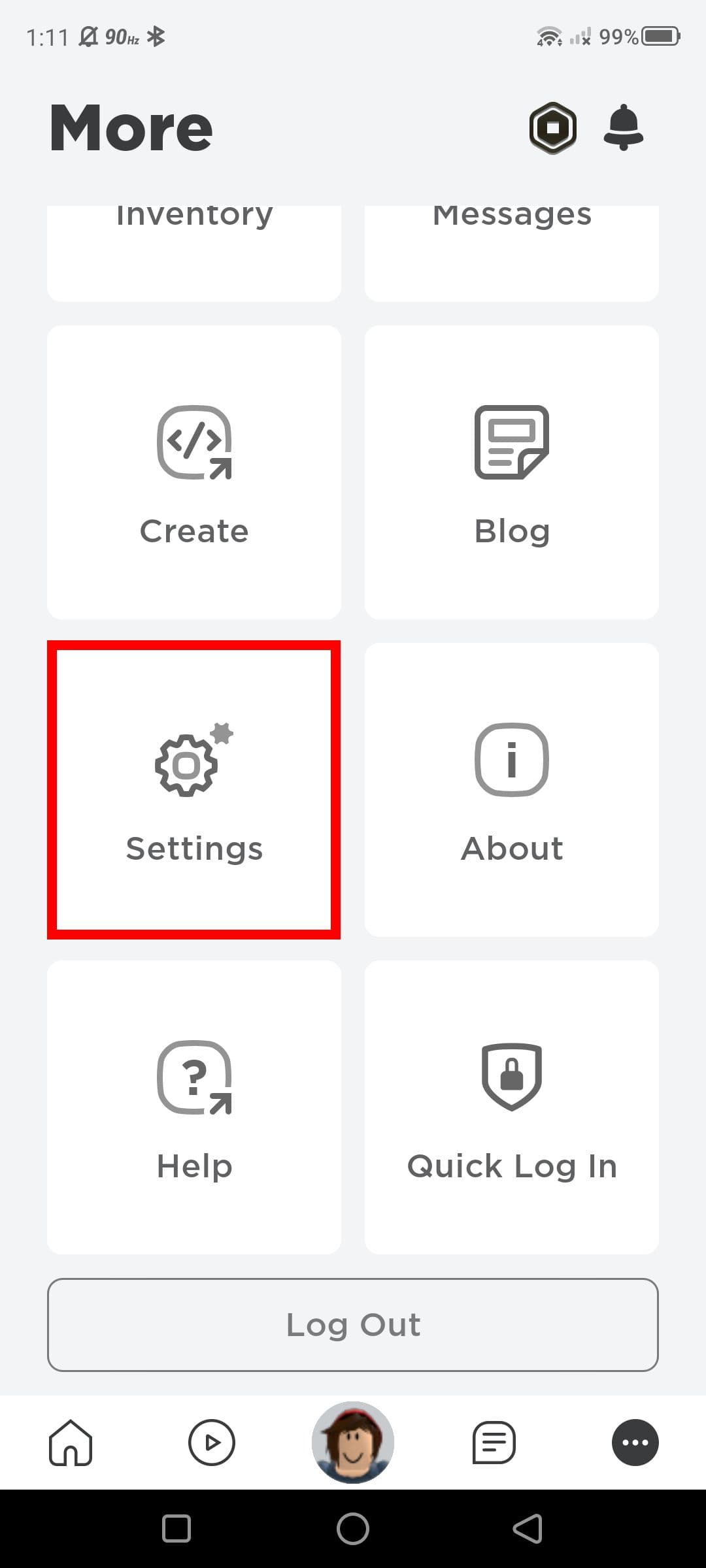Open the Blog tile
The height and width of the screenshot is (1568, 706).
[512, 472]
